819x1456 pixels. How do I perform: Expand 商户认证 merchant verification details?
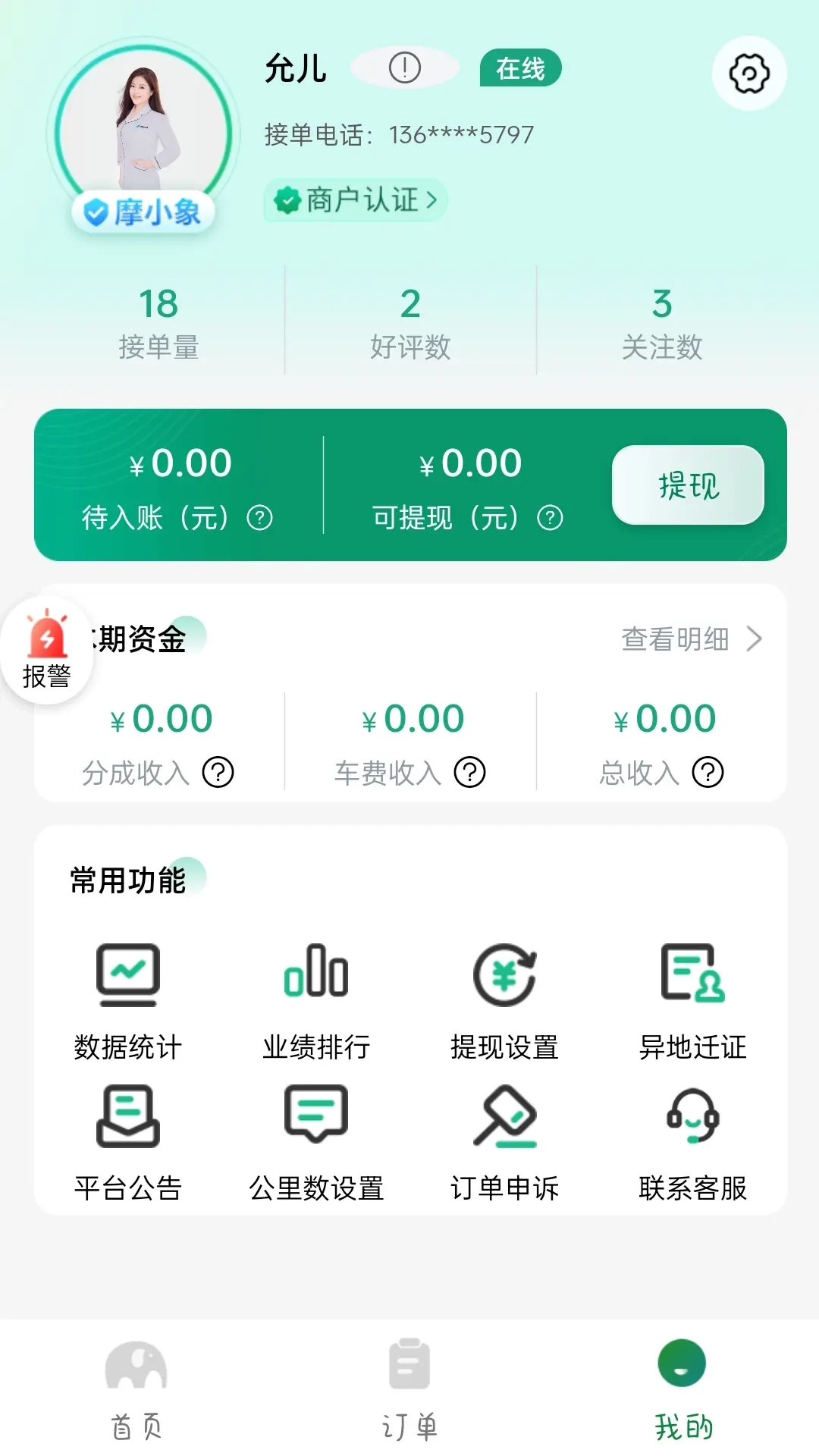coord(354,199)
